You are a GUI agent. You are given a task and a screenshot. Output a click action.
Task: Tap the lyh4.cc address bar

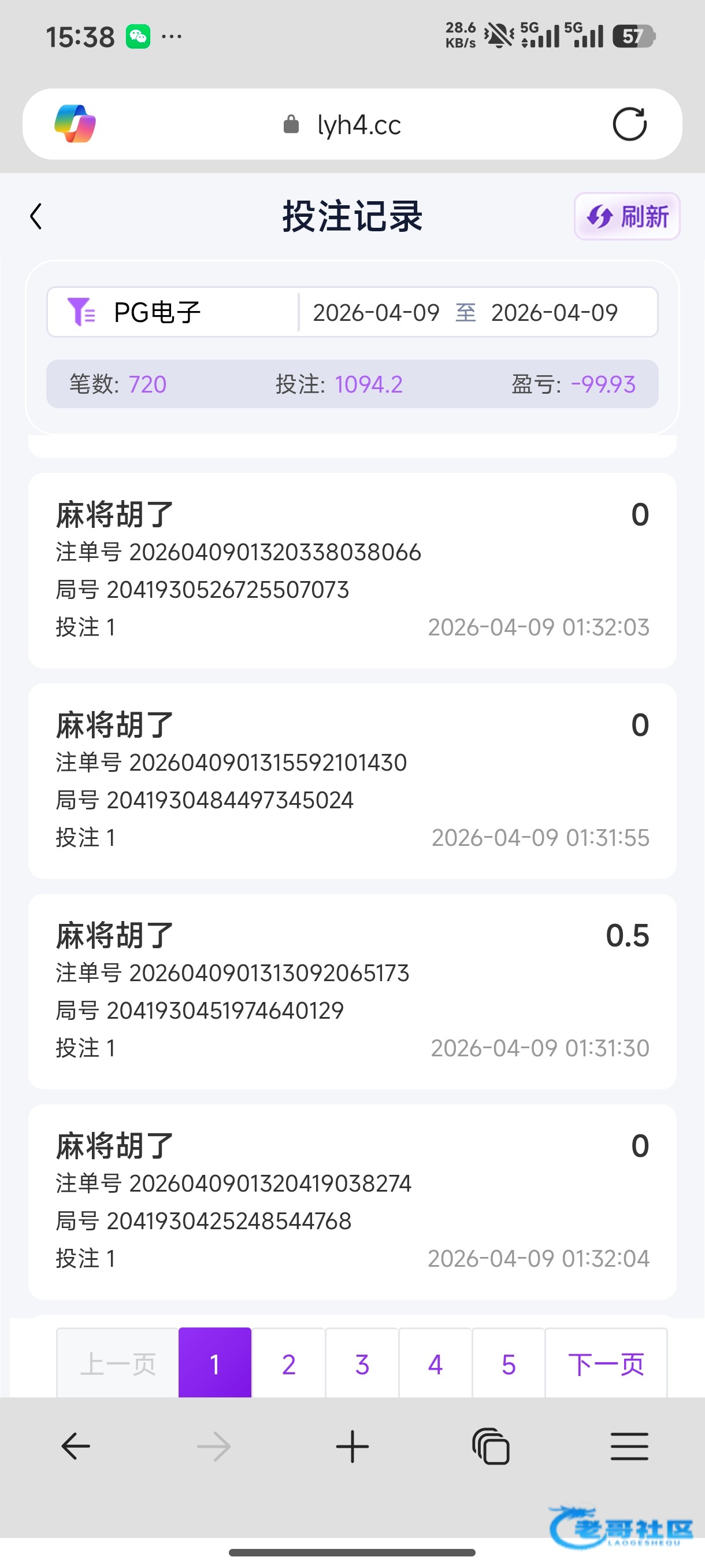pyautogui.click(x=342, y=125)
